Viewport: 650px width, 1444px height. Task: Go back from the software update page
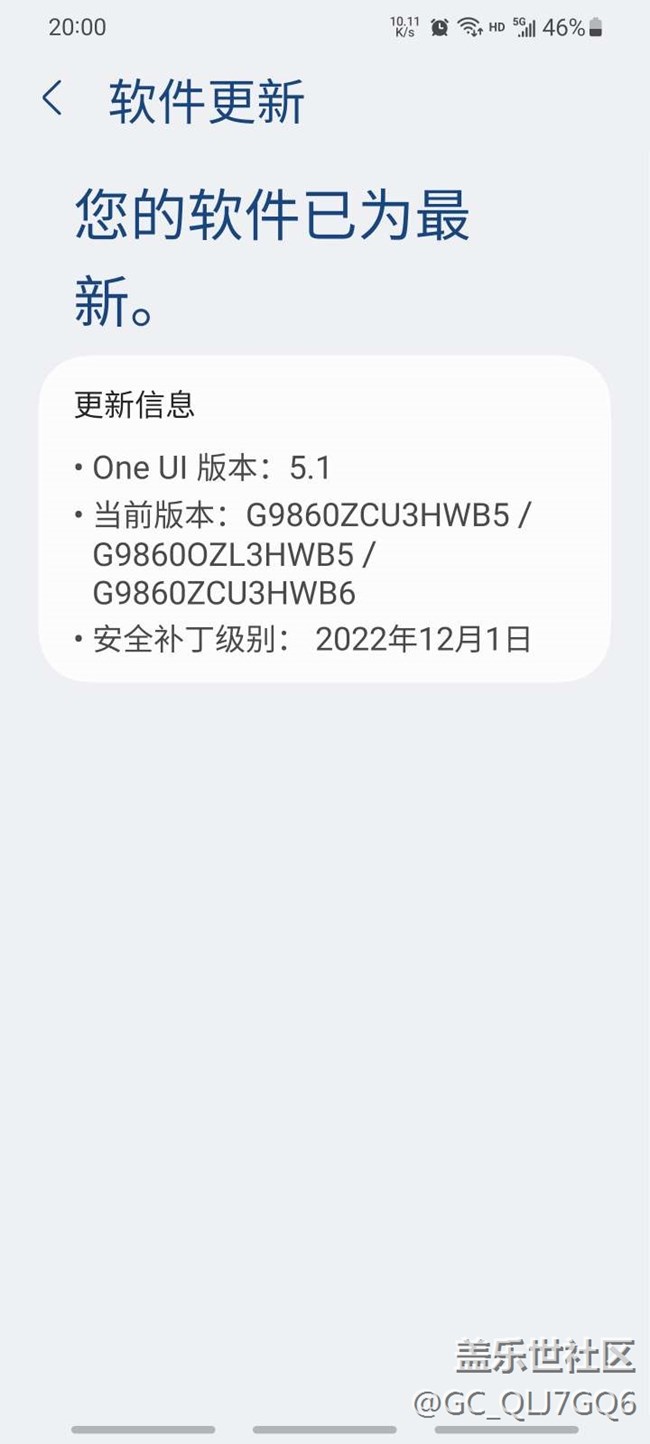53,99
